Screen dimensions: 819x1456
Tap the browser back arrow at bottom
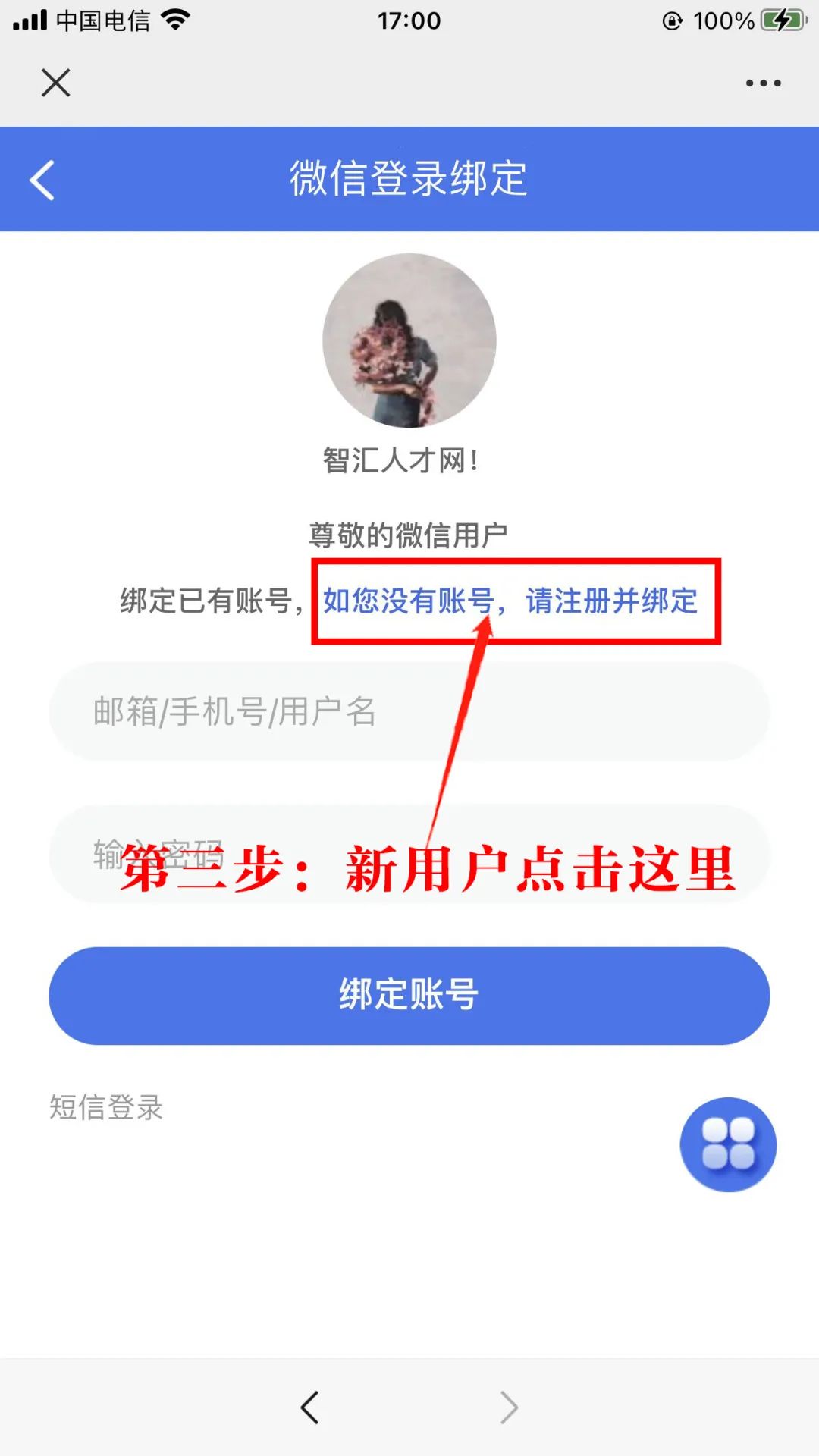pyautogui.click(x=309, y=1407)
